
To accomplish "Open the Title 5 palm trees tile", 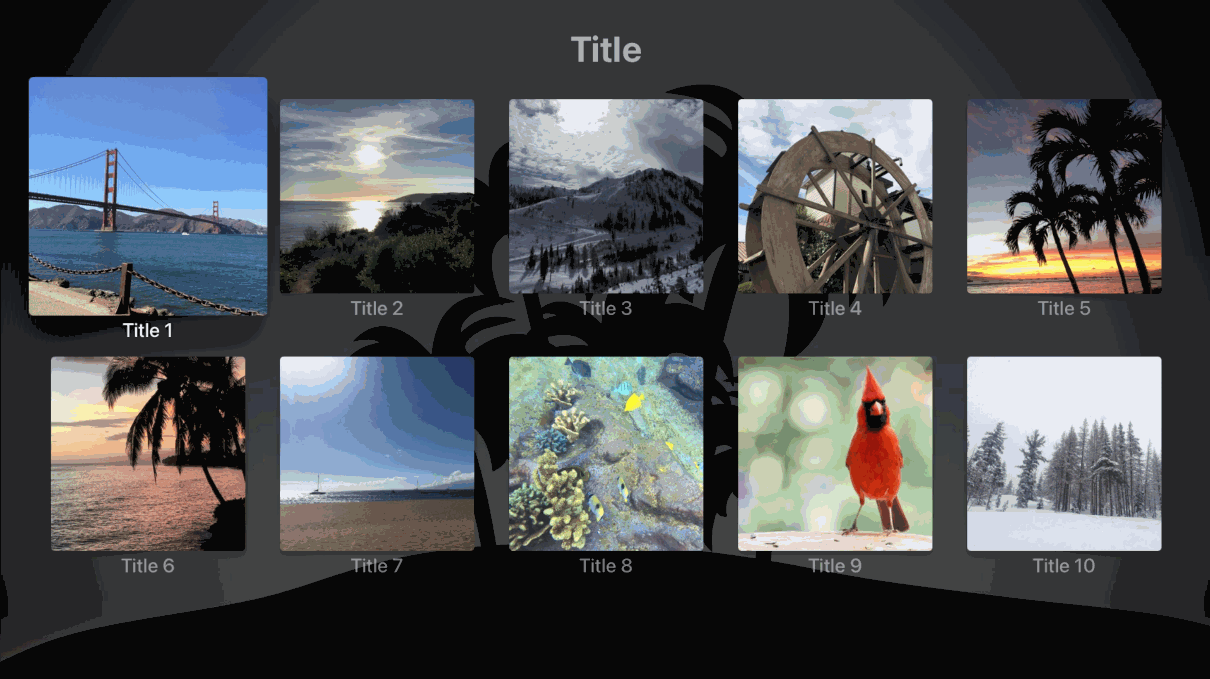I will click(1064, 196).
